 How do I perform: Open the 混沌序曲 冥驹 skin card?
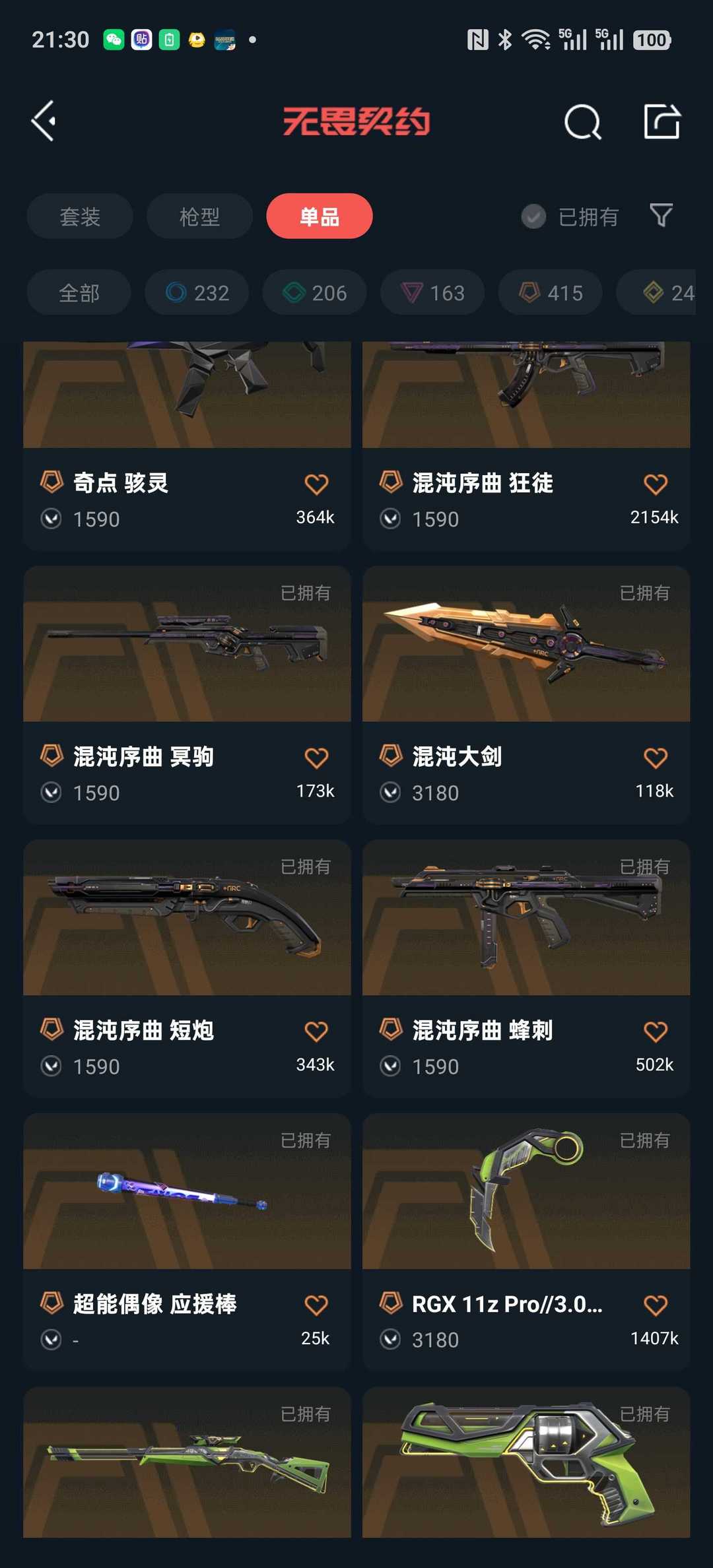point(187,694)
